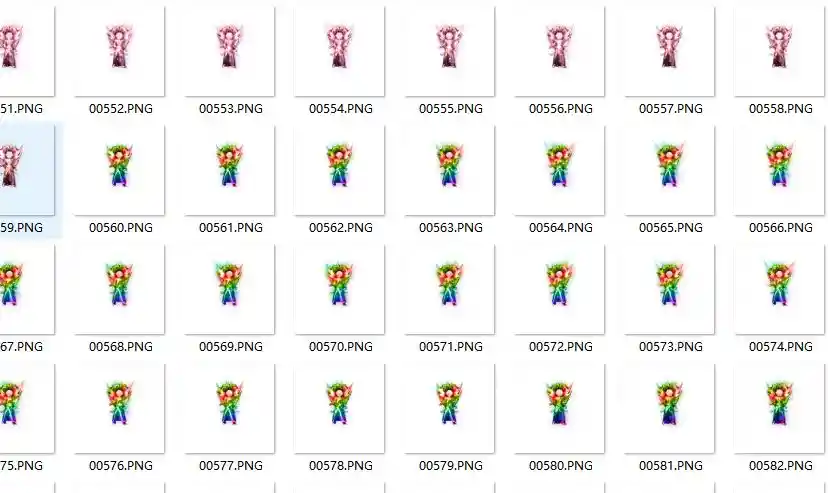Choose the 00570.PNG image
The image size is (828, 493).
tap(340, 286)
